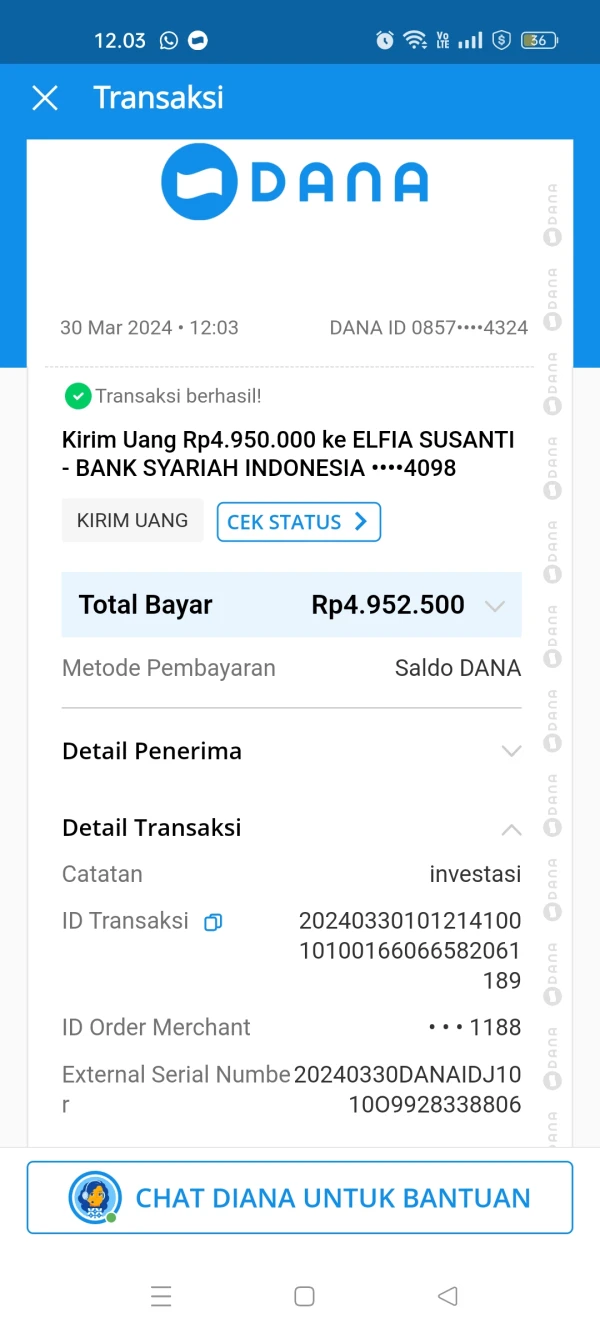This screenshot has width=600, height=1333.
Task: Open recent apps from navigation bar
Action: pyautogui.click(x=161, y=1296)
